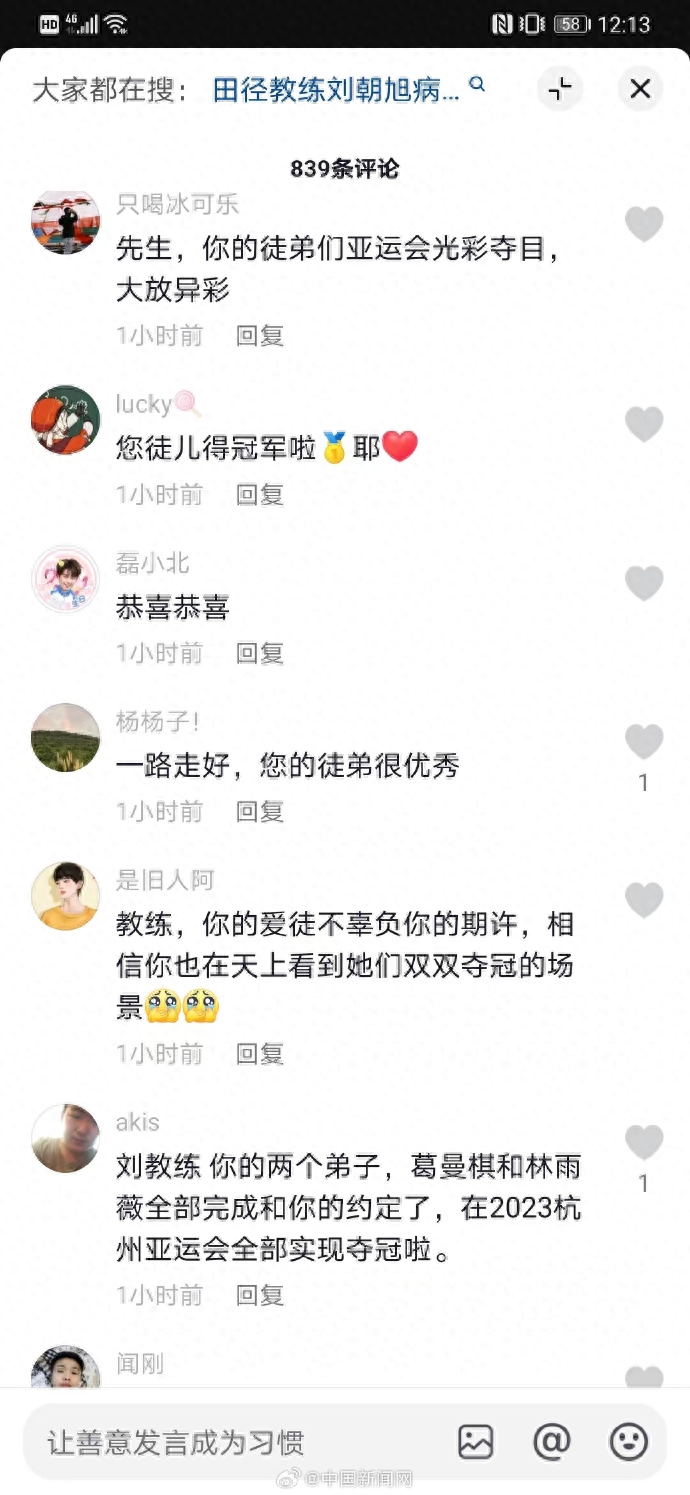
Task: Like 只喝冰可乐's comment
Action: tap(644, 224)
